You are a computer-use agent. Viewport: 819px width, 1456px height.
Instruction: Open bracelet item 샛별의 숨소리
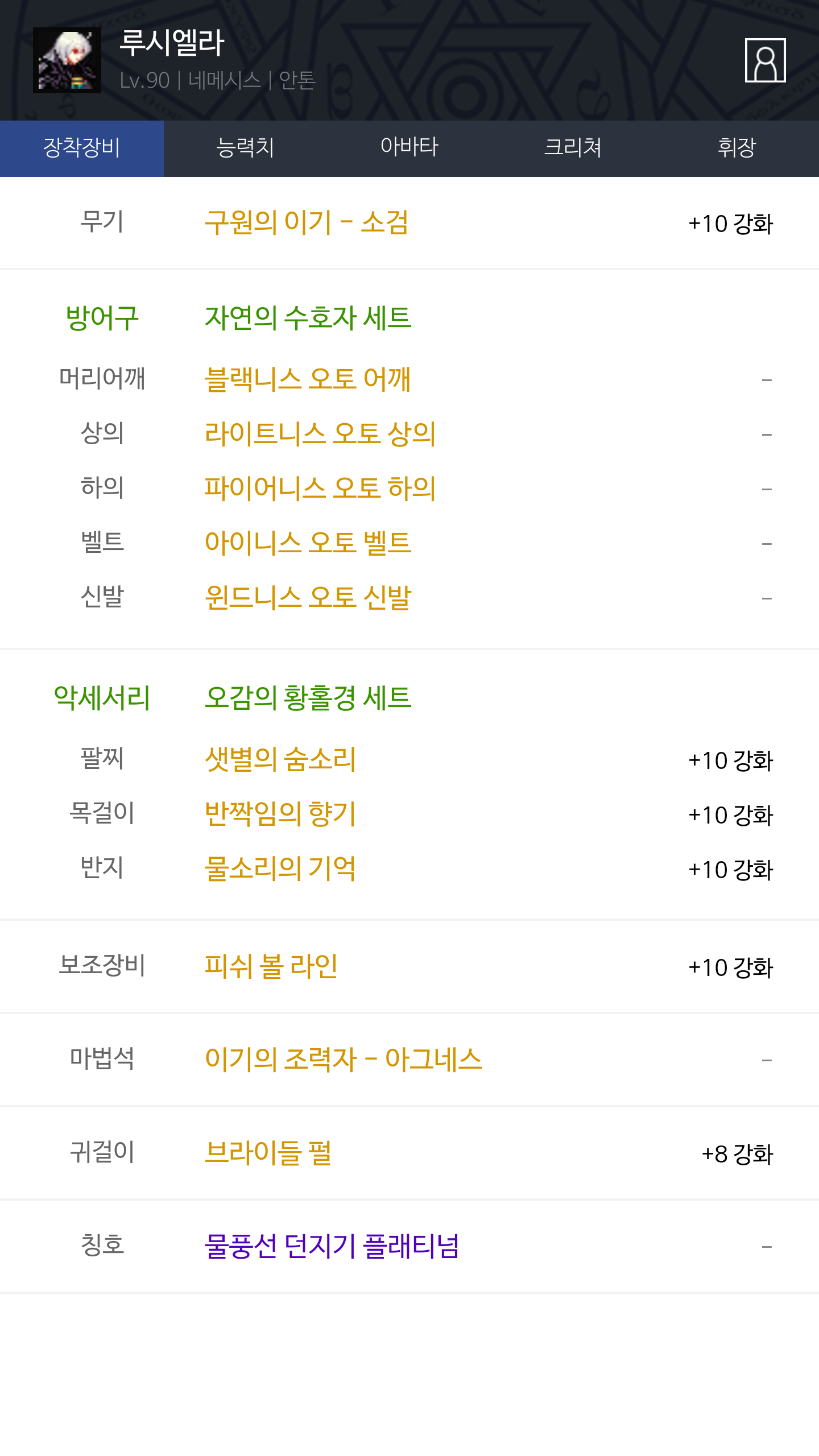(x=280, y=759)
